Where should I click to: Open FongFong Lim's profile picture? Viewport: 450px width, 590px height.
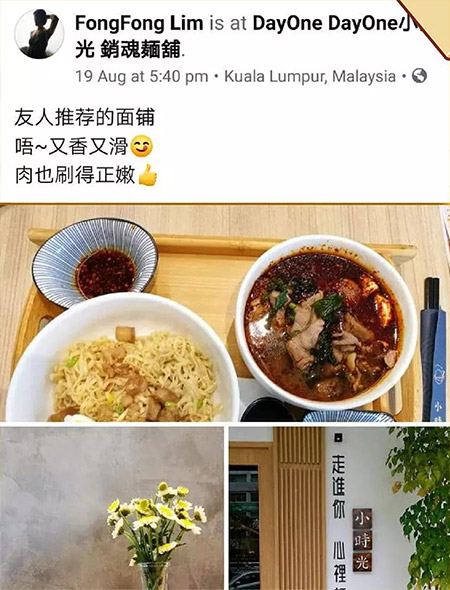39,34
